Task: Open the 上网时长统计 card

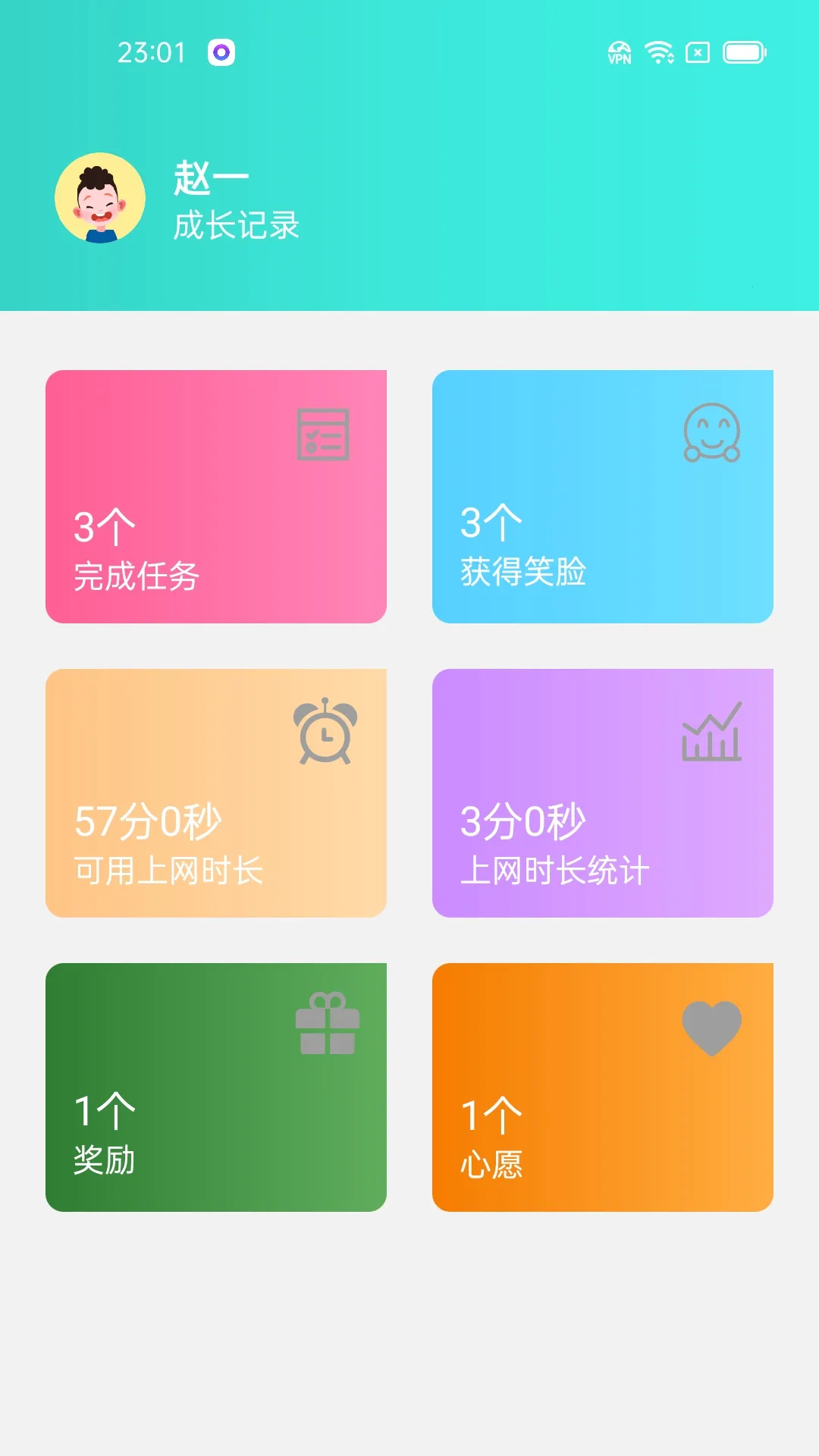Action: pyautogui.click(x=603, y=793)
